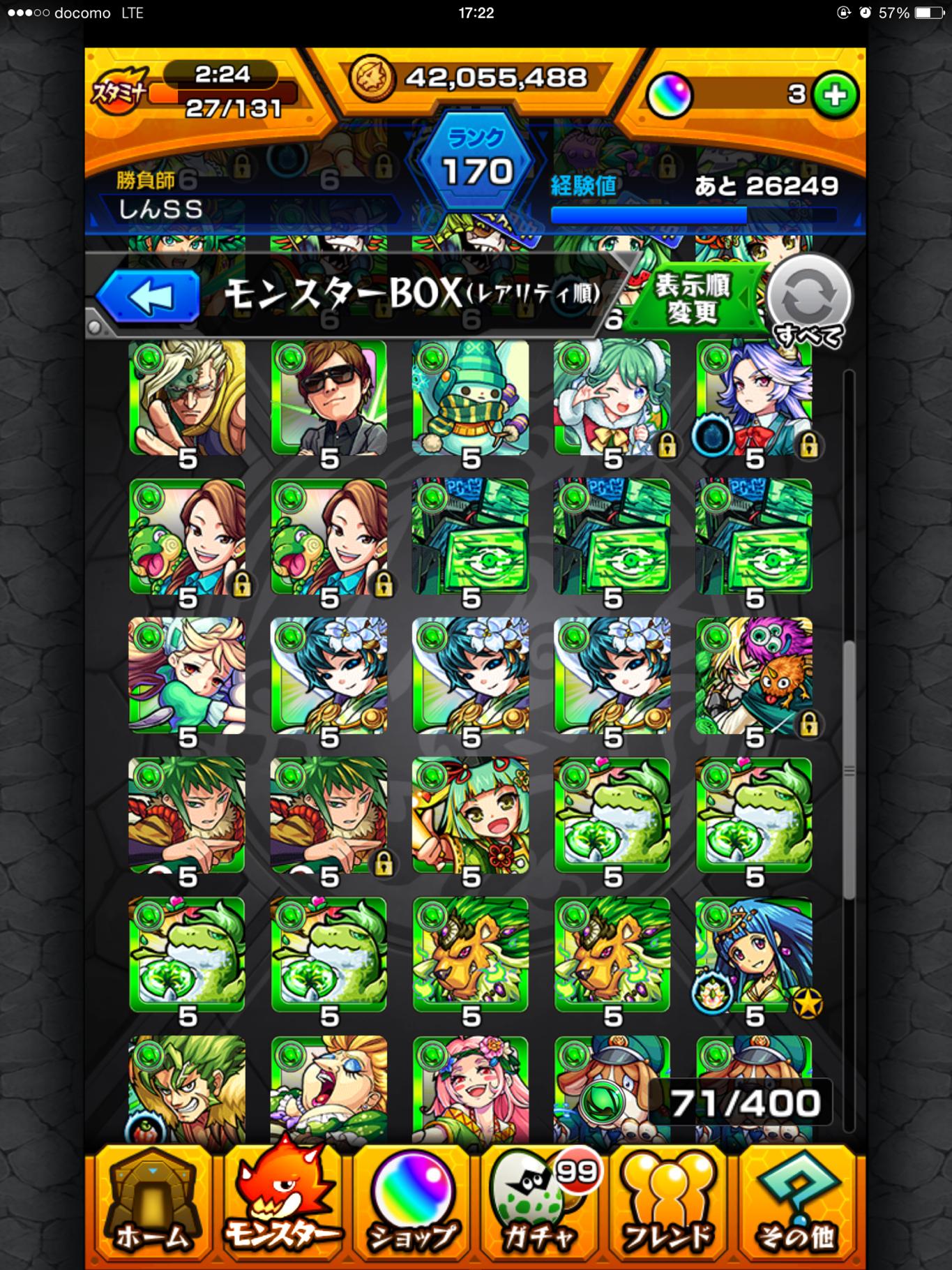This screenshot has height=1270, width=952.
Task: Select the purple-haired monster with red bow
Action: [755, 399]
